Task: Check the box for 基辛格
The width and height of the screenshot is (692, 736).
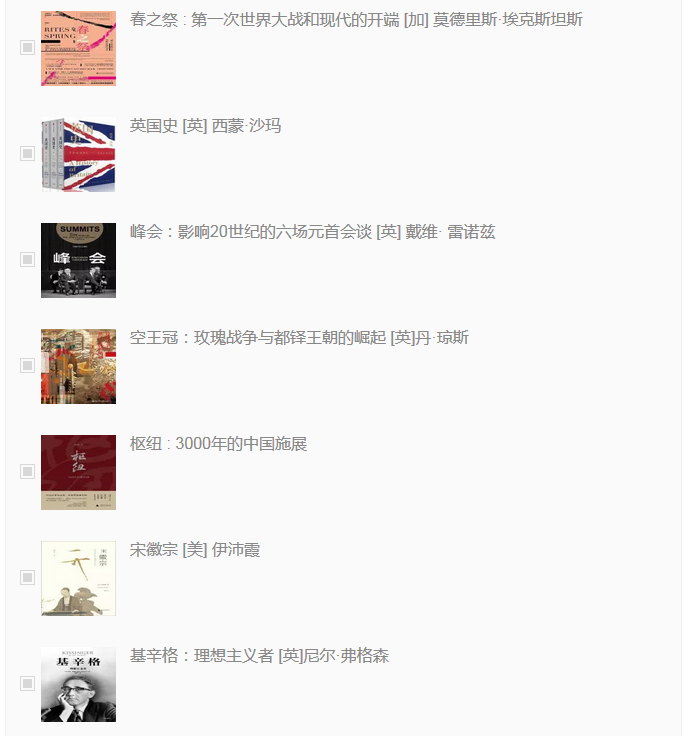Action: coord(27,683)
